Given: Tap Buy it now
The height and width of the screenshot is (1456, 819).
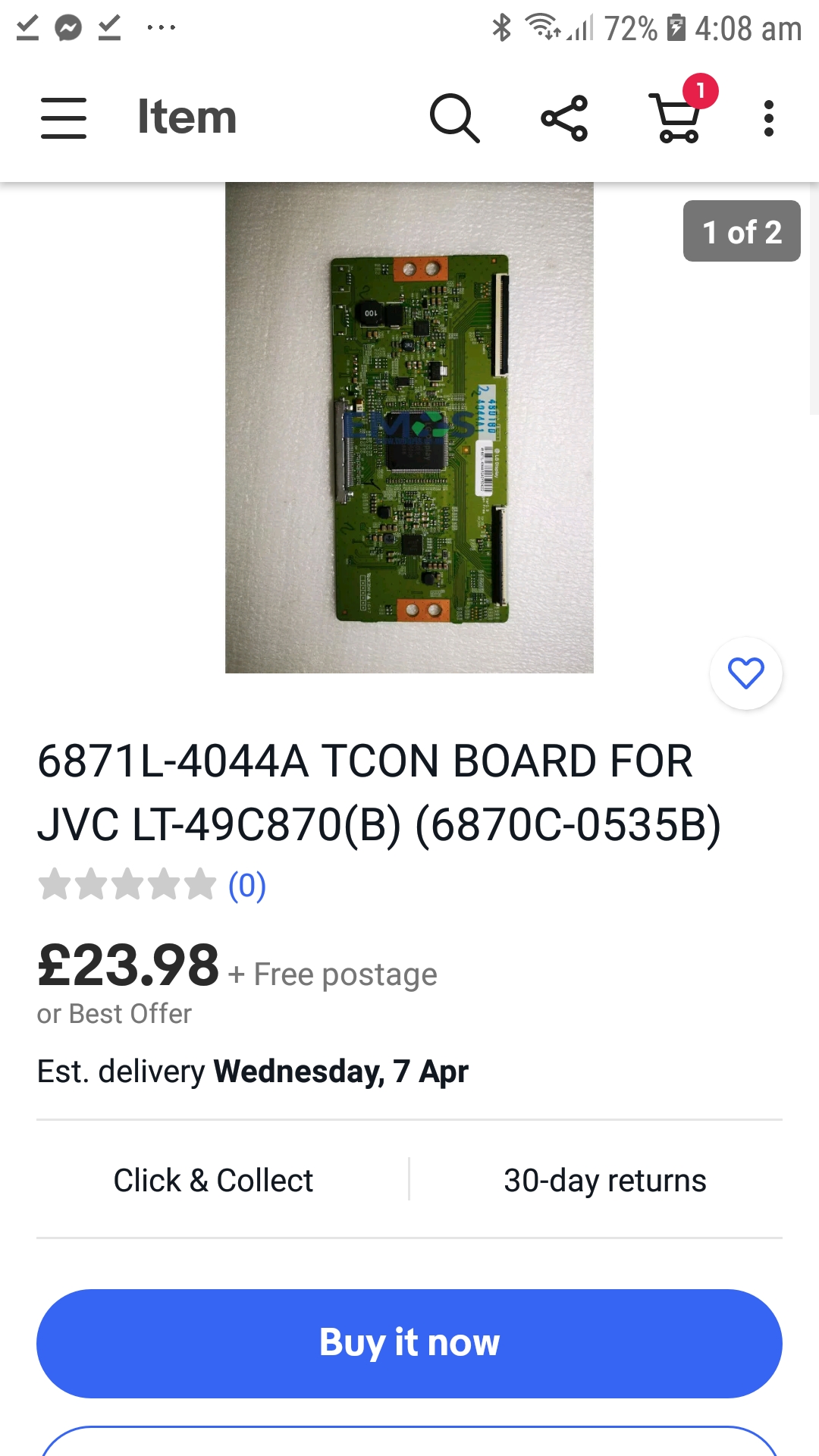Looking at the screenshot, I should (409, 1343).
